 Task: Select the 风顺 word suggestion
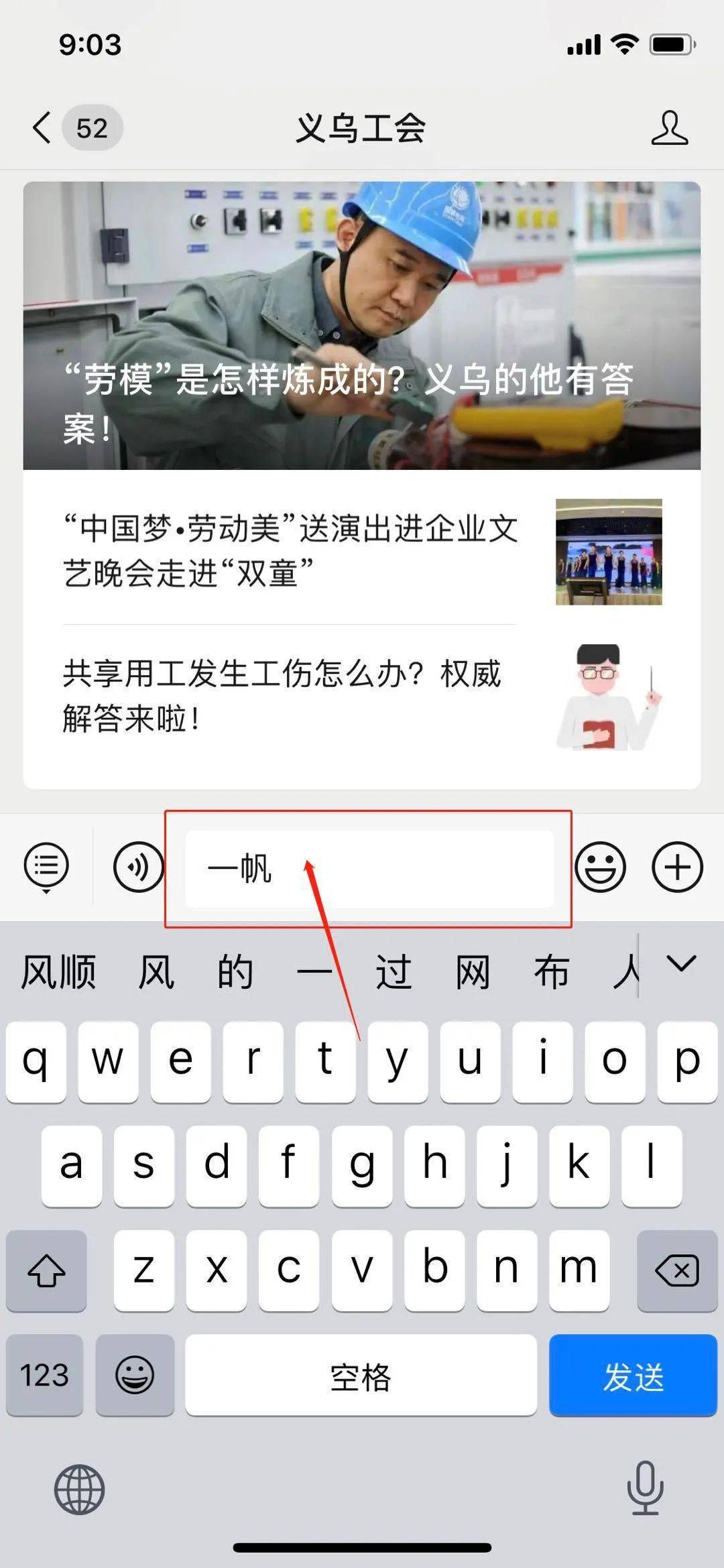pyautogui.click(x=58, y=972)
